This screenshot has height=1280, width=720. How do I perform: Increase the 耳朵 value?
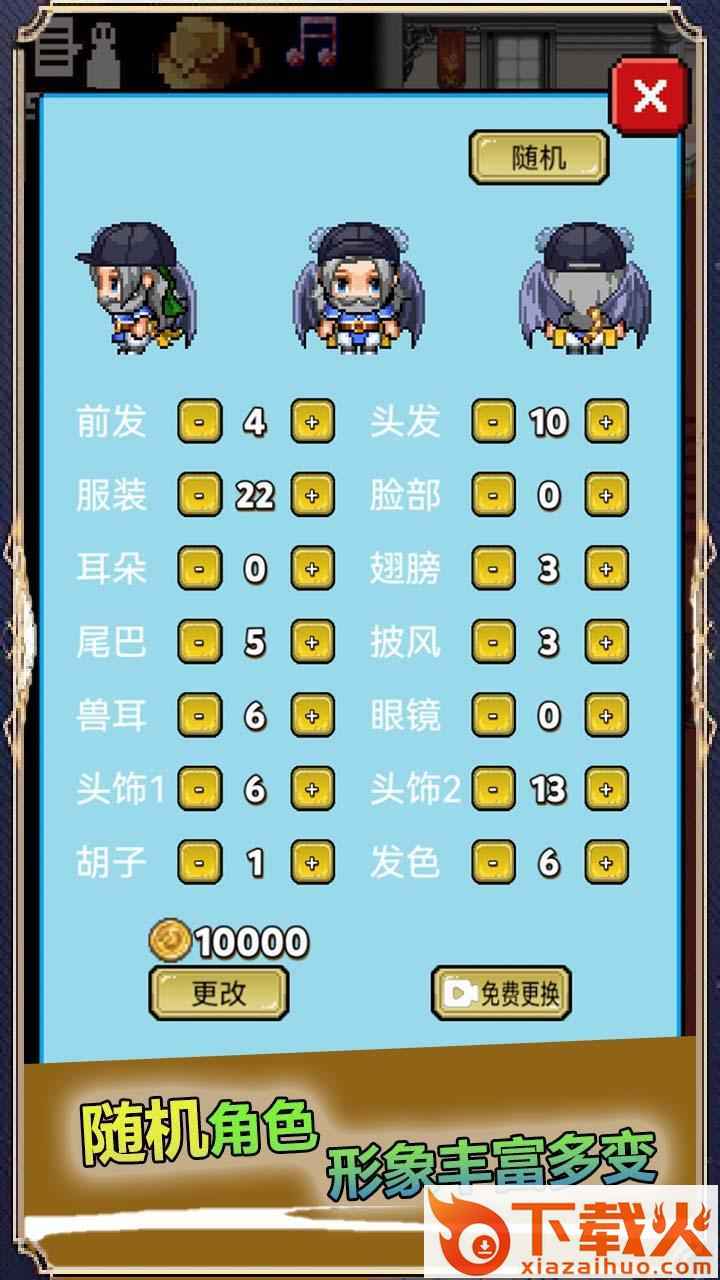tap(312, 568)
